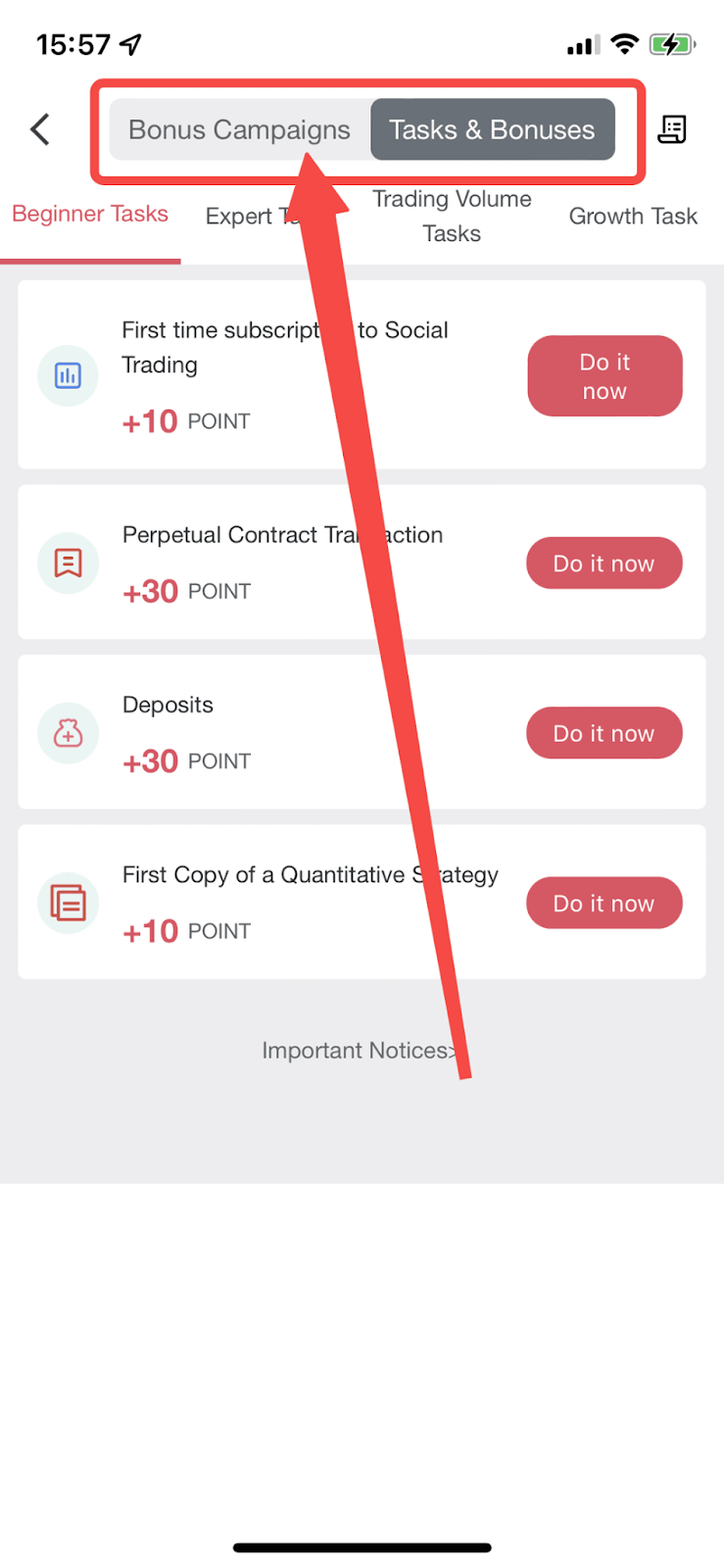Go back using the top-left arrow

tap(40, 129)
